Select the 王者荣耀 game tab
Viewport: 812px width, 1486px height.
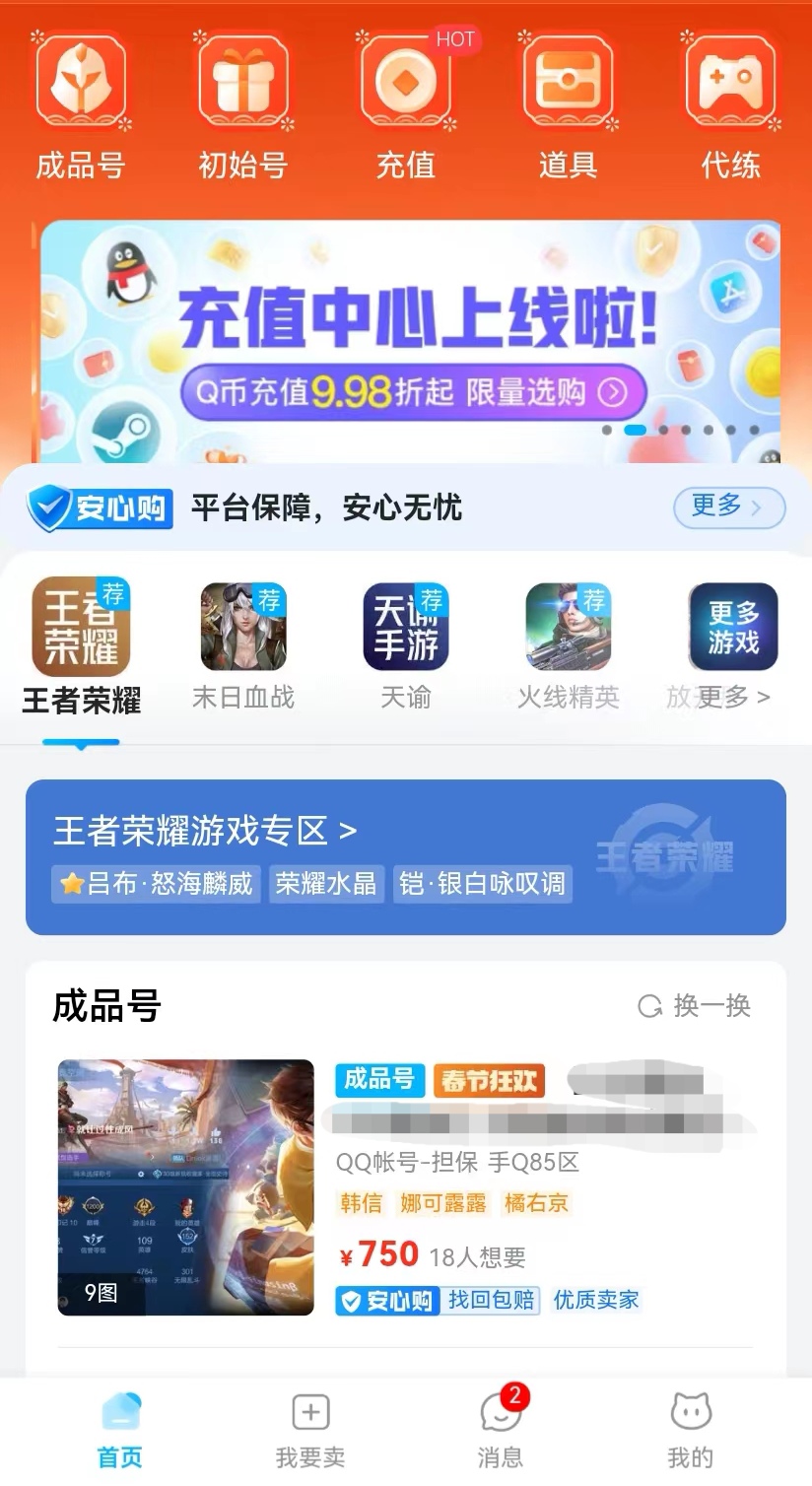[81, 645]
